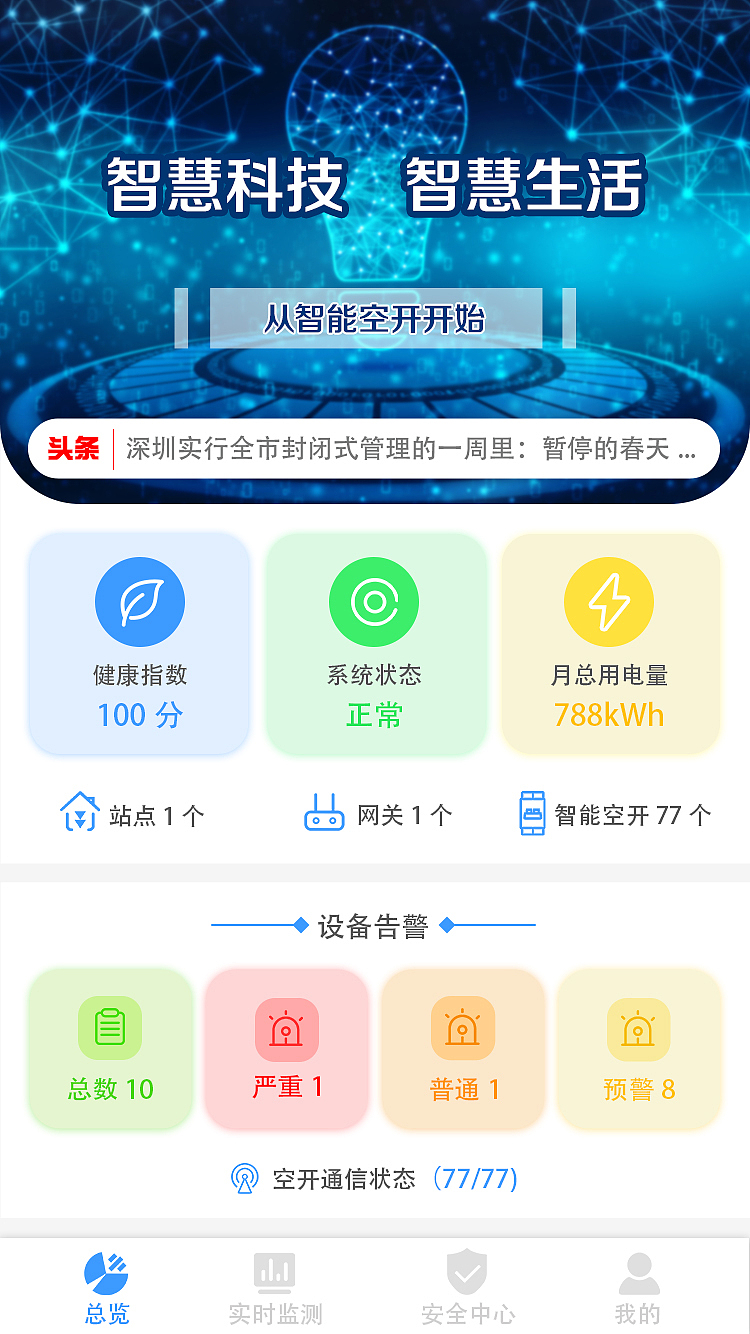Click the 月总用电量 lightning icon

point(610,601)
